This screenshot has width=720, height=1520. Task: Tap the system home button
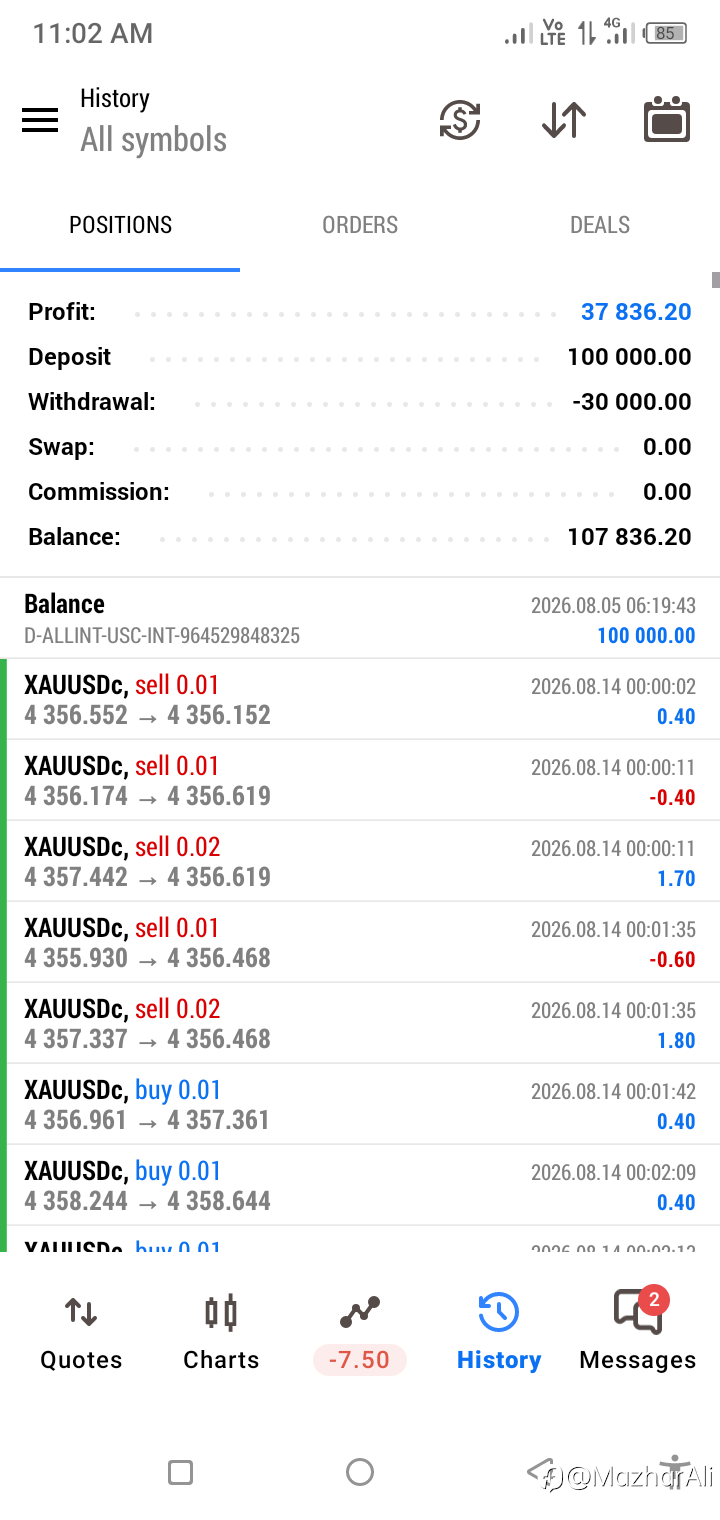(360, 1472)
